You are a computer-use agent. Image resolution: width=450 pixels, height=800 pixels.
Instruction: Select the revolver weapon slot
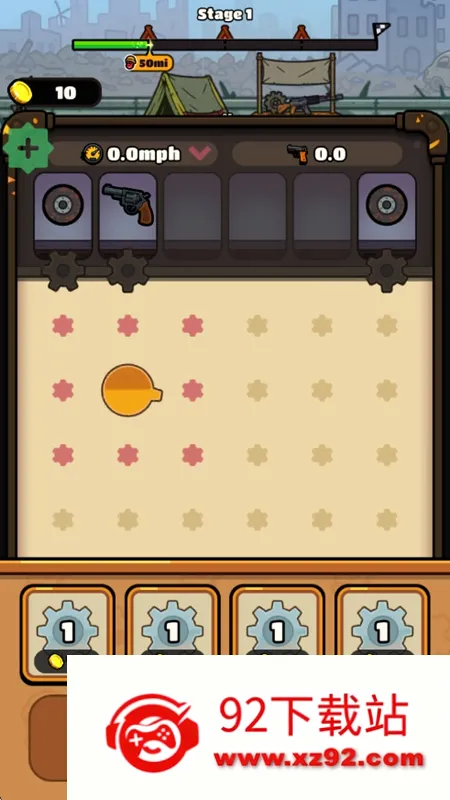click(128, 214)
